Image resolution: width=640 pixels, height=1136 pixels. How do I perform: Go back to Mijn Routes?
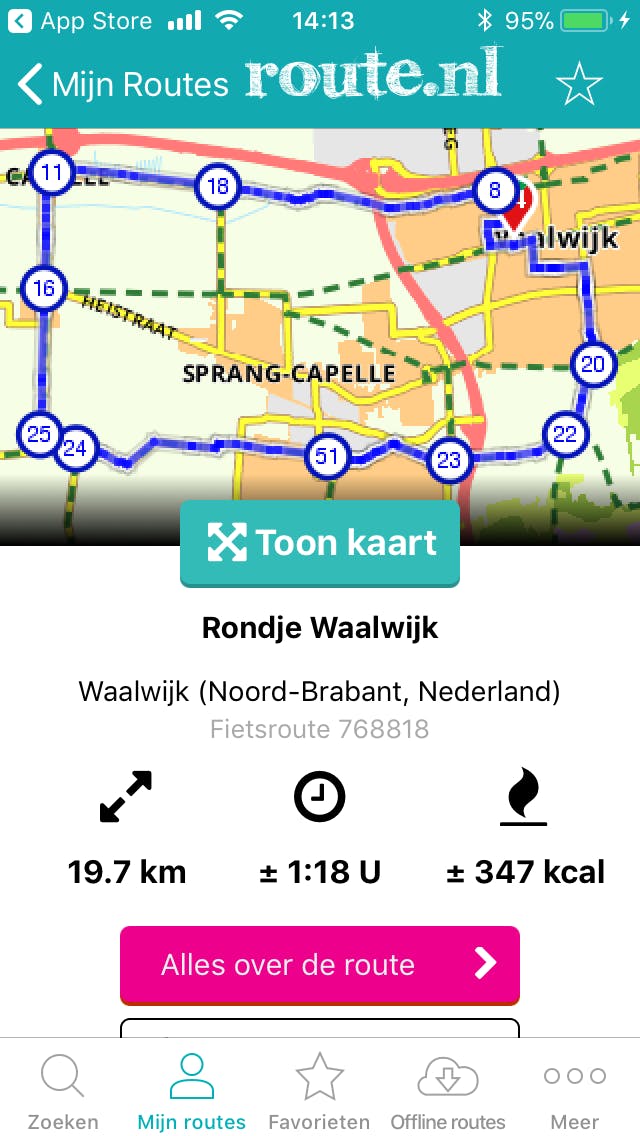pyautogui.click(x=122, y=85)
